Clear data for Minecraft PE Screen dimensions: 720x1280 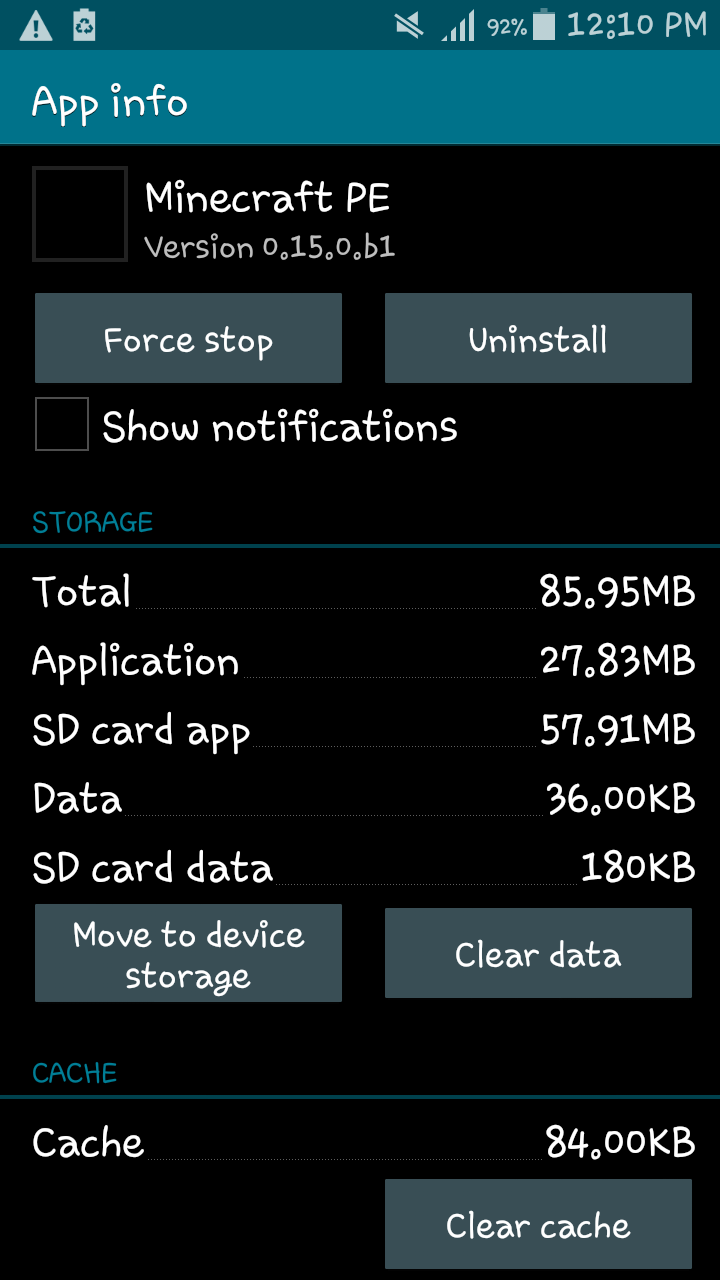(538, 954)
